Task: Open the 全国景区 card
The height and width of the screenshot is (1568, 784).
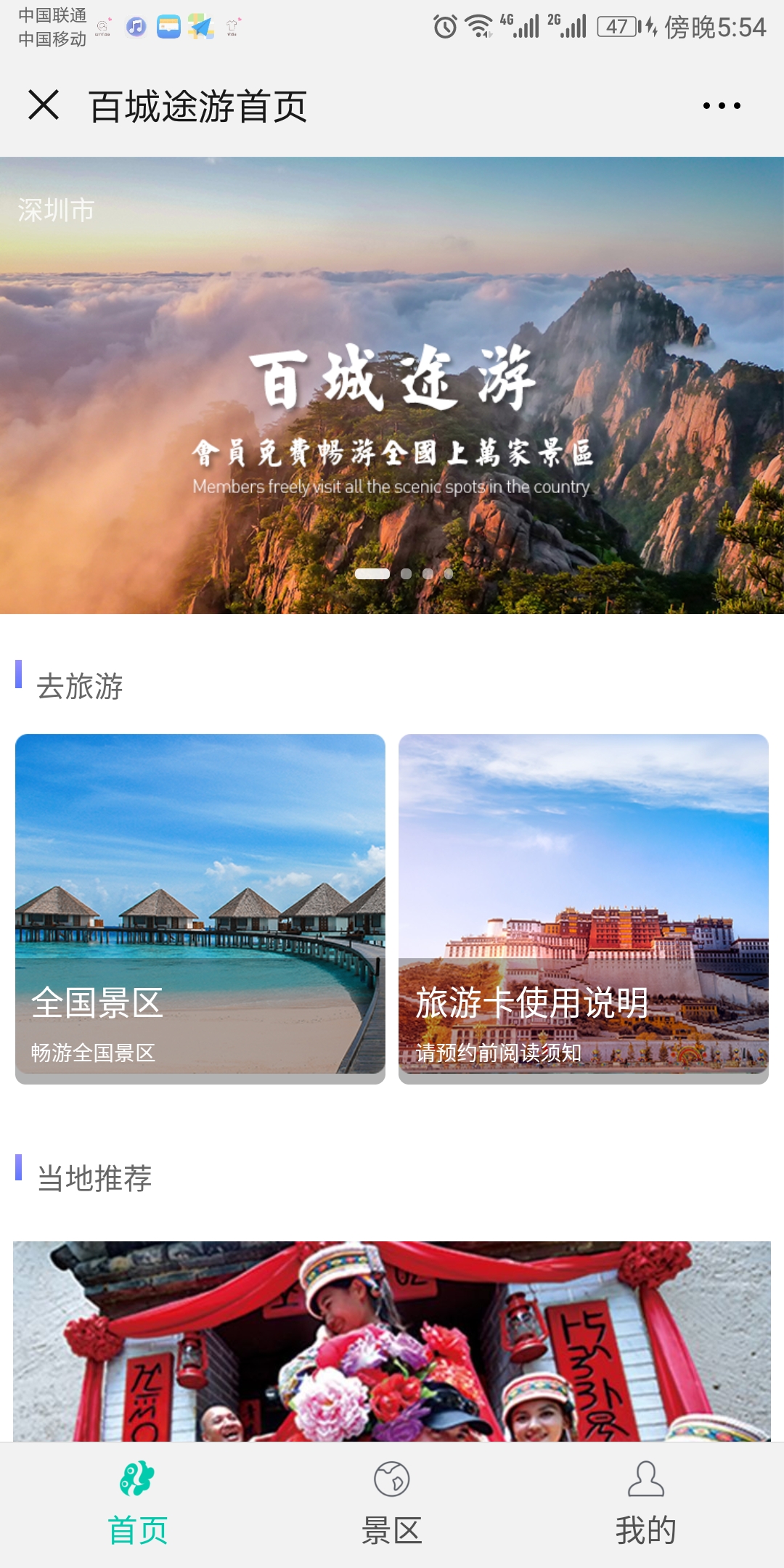Action: [200, 907]
